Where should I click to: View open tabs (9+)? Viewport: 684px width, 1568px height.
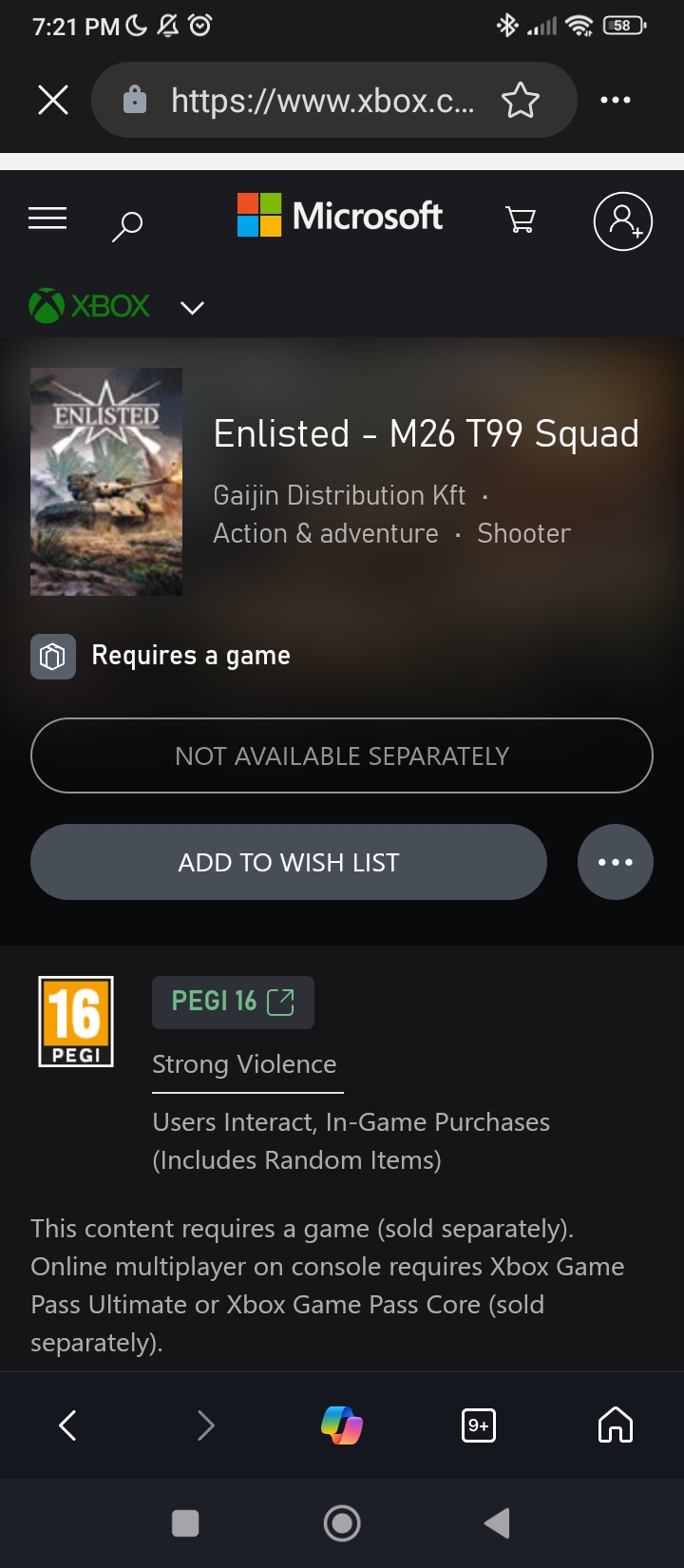pos(479,1425)
